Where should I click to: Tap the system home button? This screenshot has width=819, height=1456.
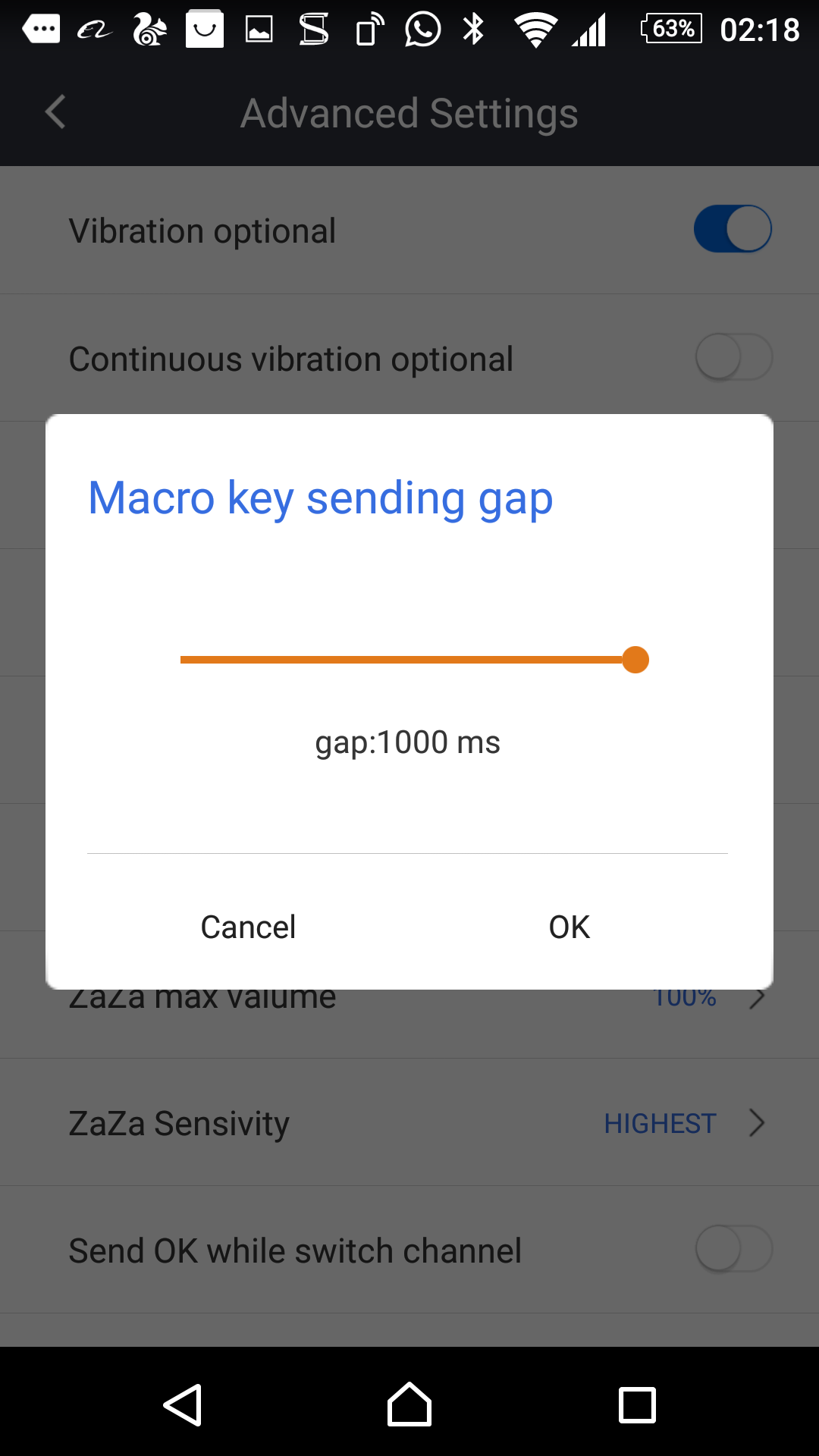pos(409,1404)
